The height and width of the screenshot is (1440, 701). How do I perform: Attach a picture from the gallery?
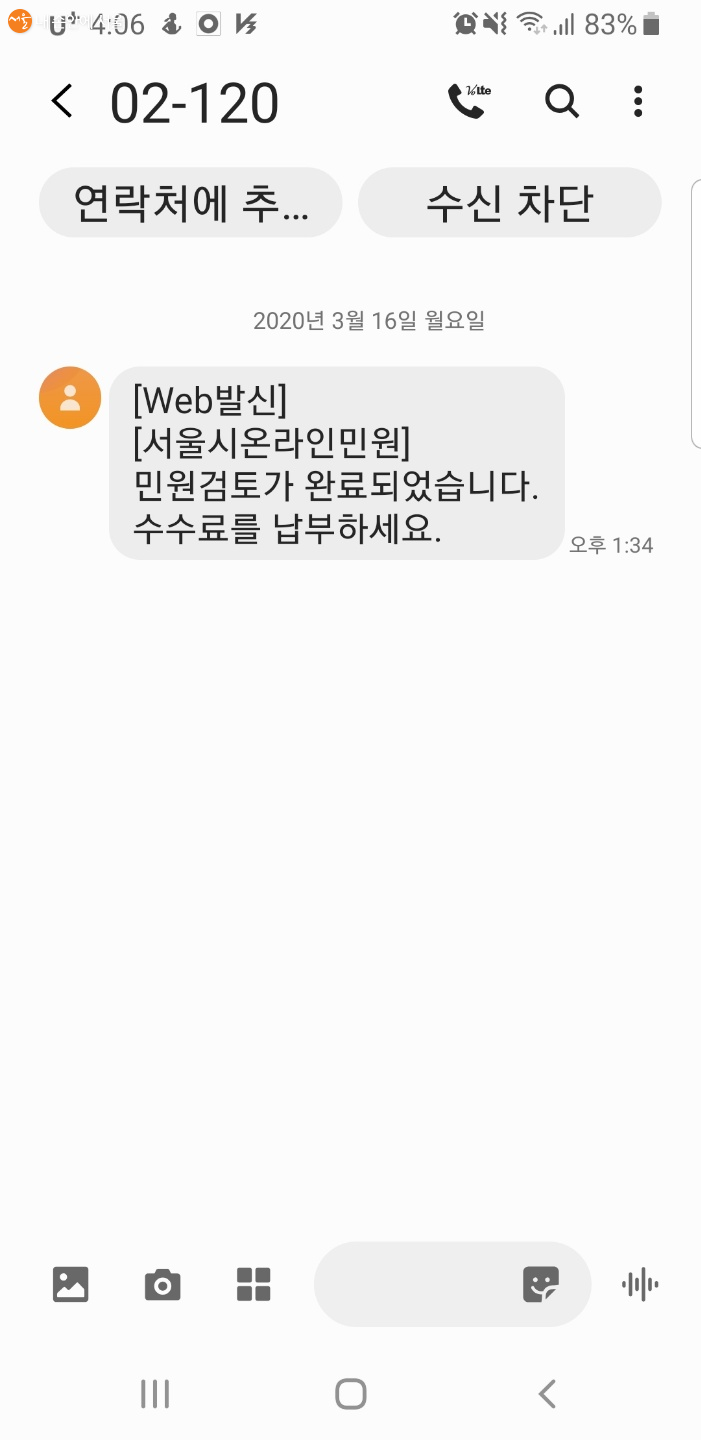(71, 1284)
